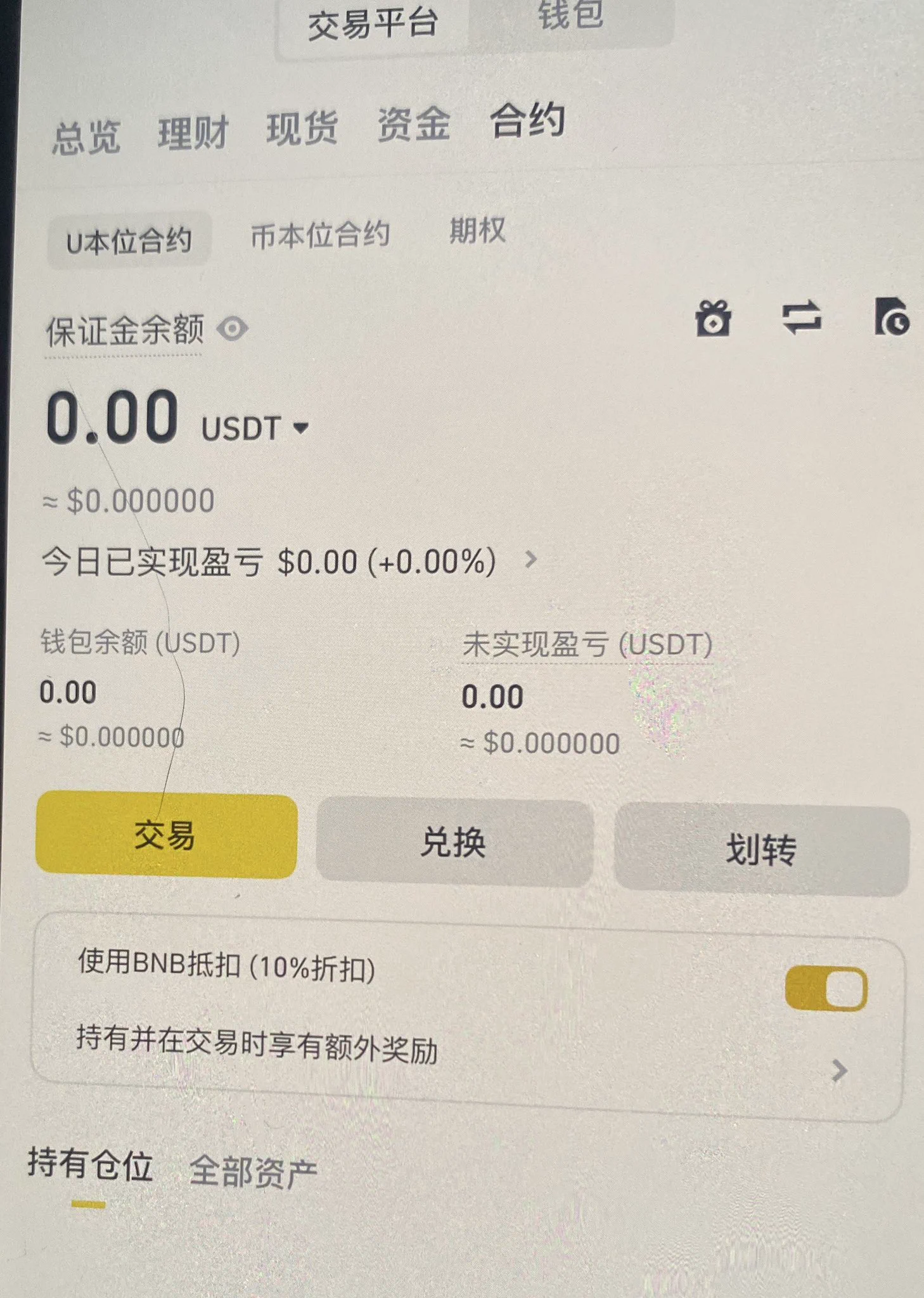Hide balance with the eye icon
Screen dimensions: 924x1298
[233, 328]
